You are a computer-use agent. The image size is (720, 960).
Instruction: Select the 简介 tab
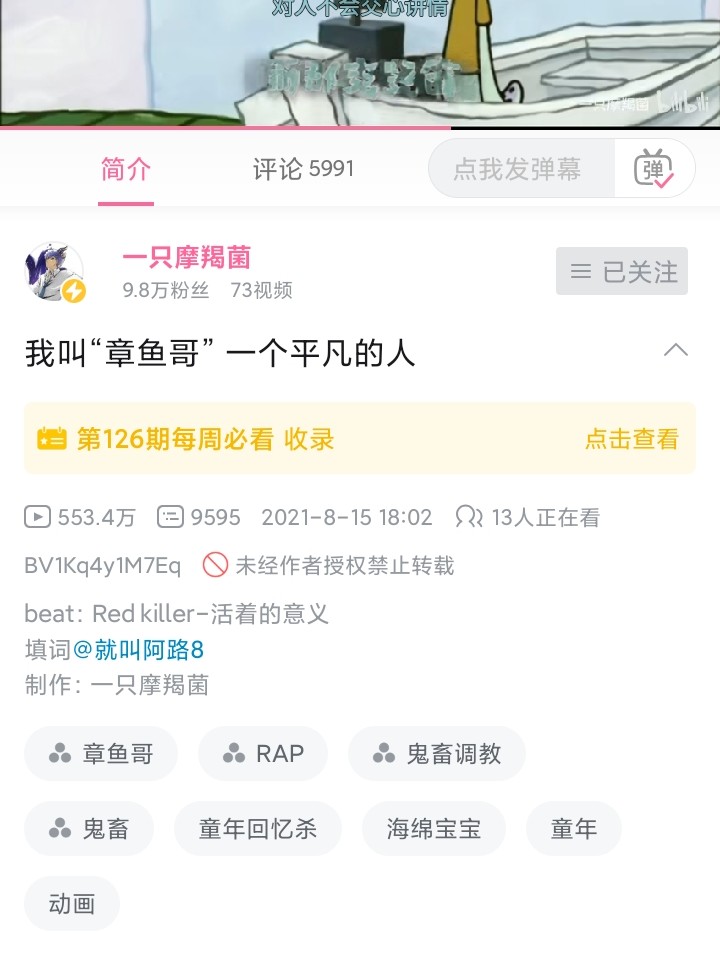[126, 169]
